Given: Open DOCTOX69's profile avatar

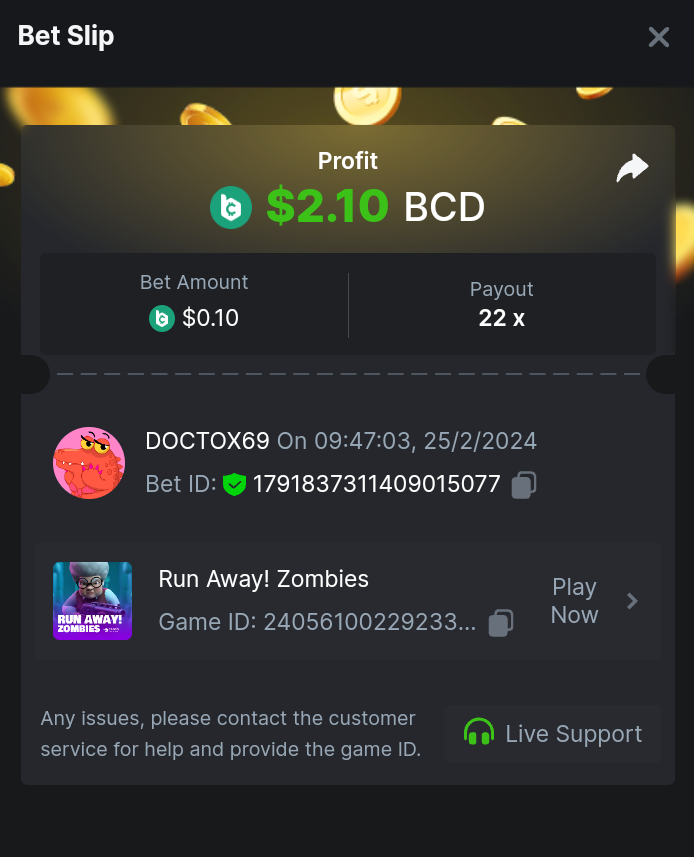Looking at the screenshot, I should point(89,463).
